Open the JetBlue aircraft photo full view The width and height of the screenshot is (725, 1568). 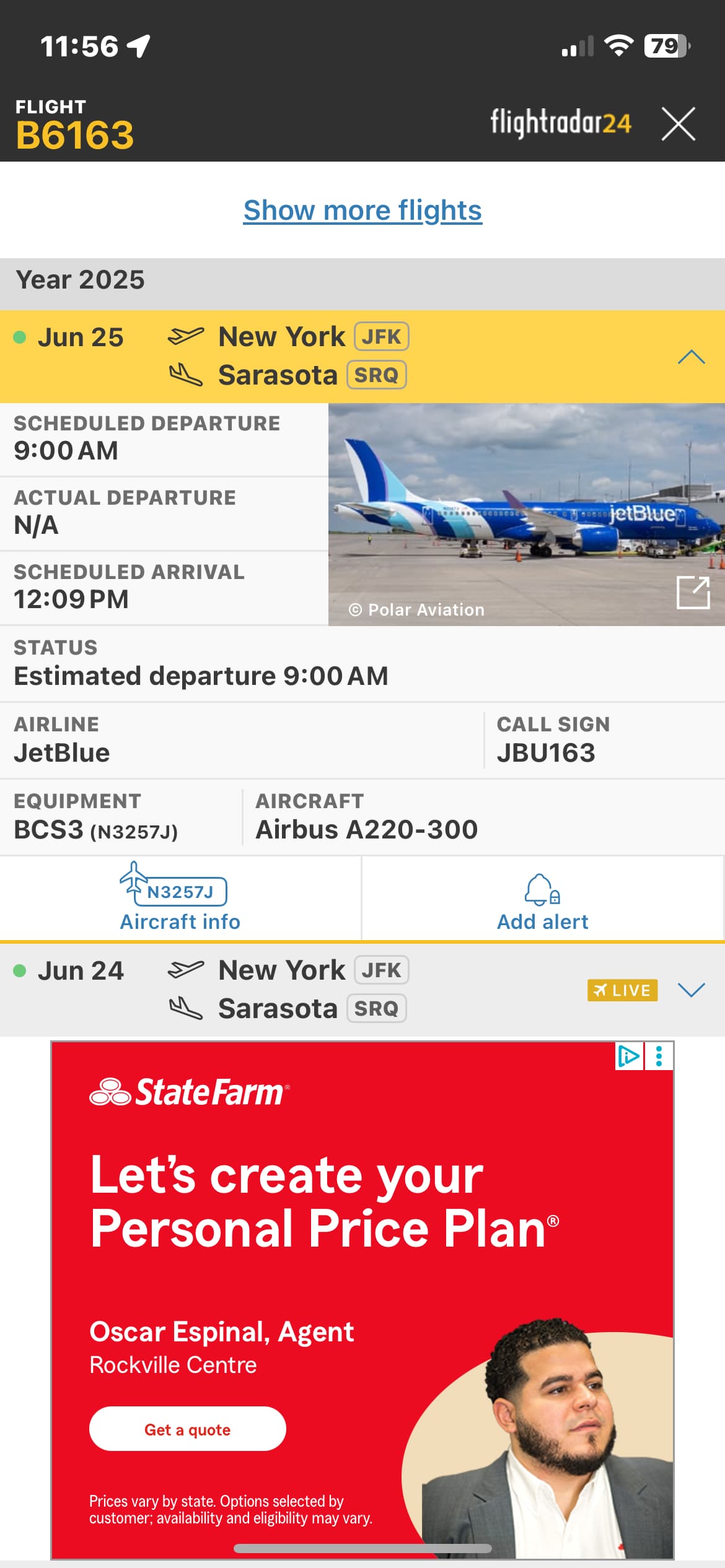693,593
